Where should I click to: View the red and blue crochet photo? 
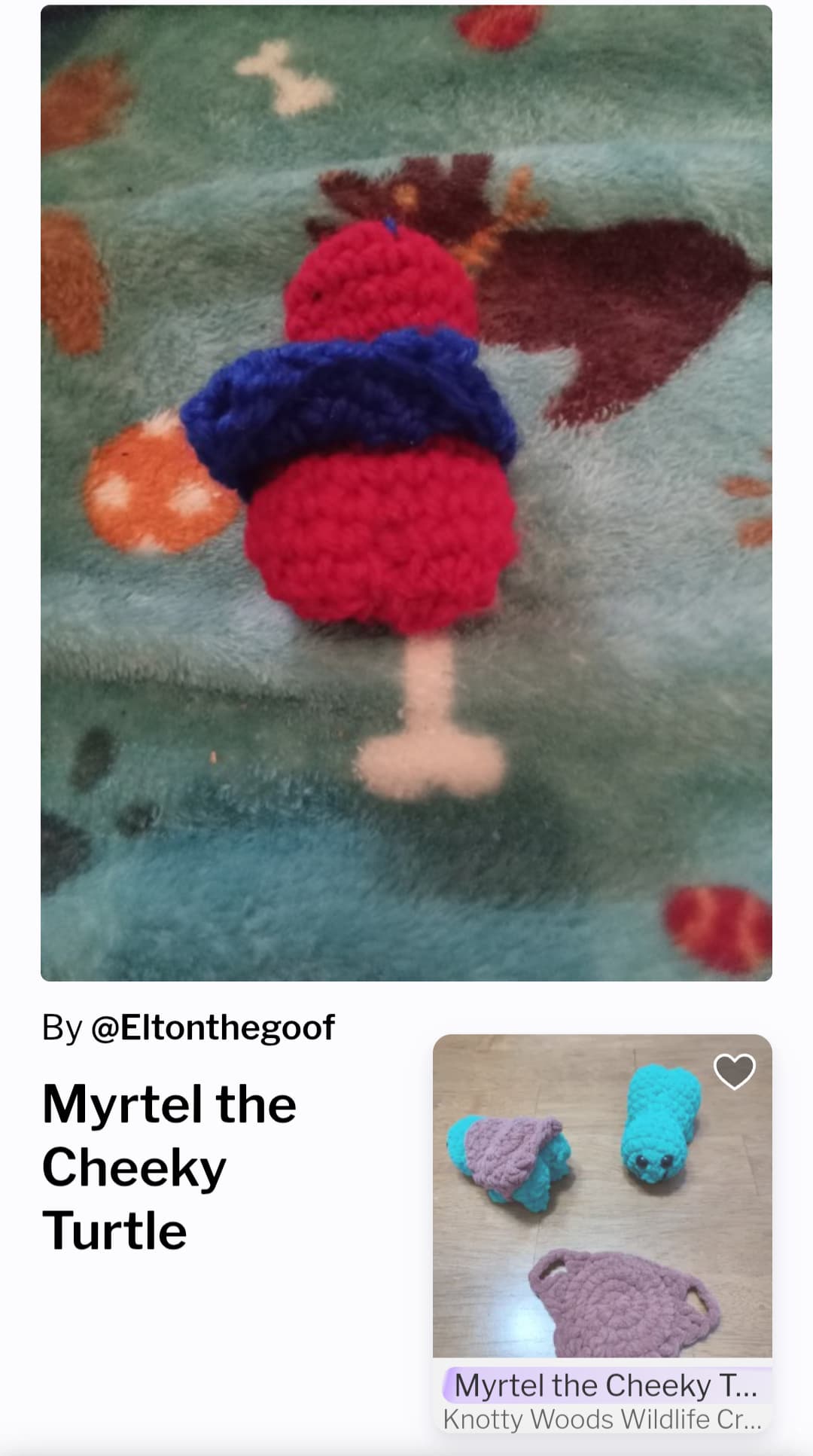pos(406,493)
